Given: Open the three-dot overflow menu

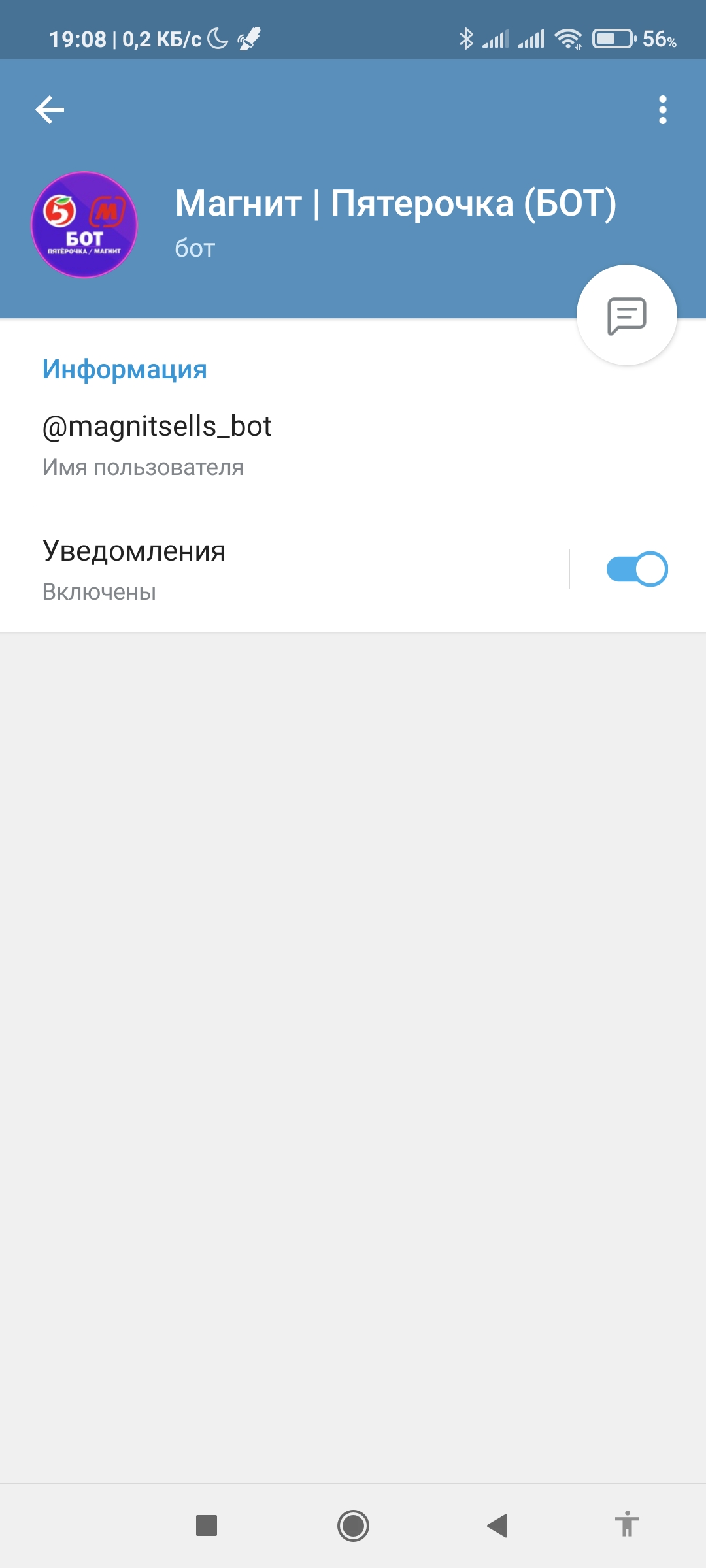Looking at the screenshot, I should coord(663,110).
